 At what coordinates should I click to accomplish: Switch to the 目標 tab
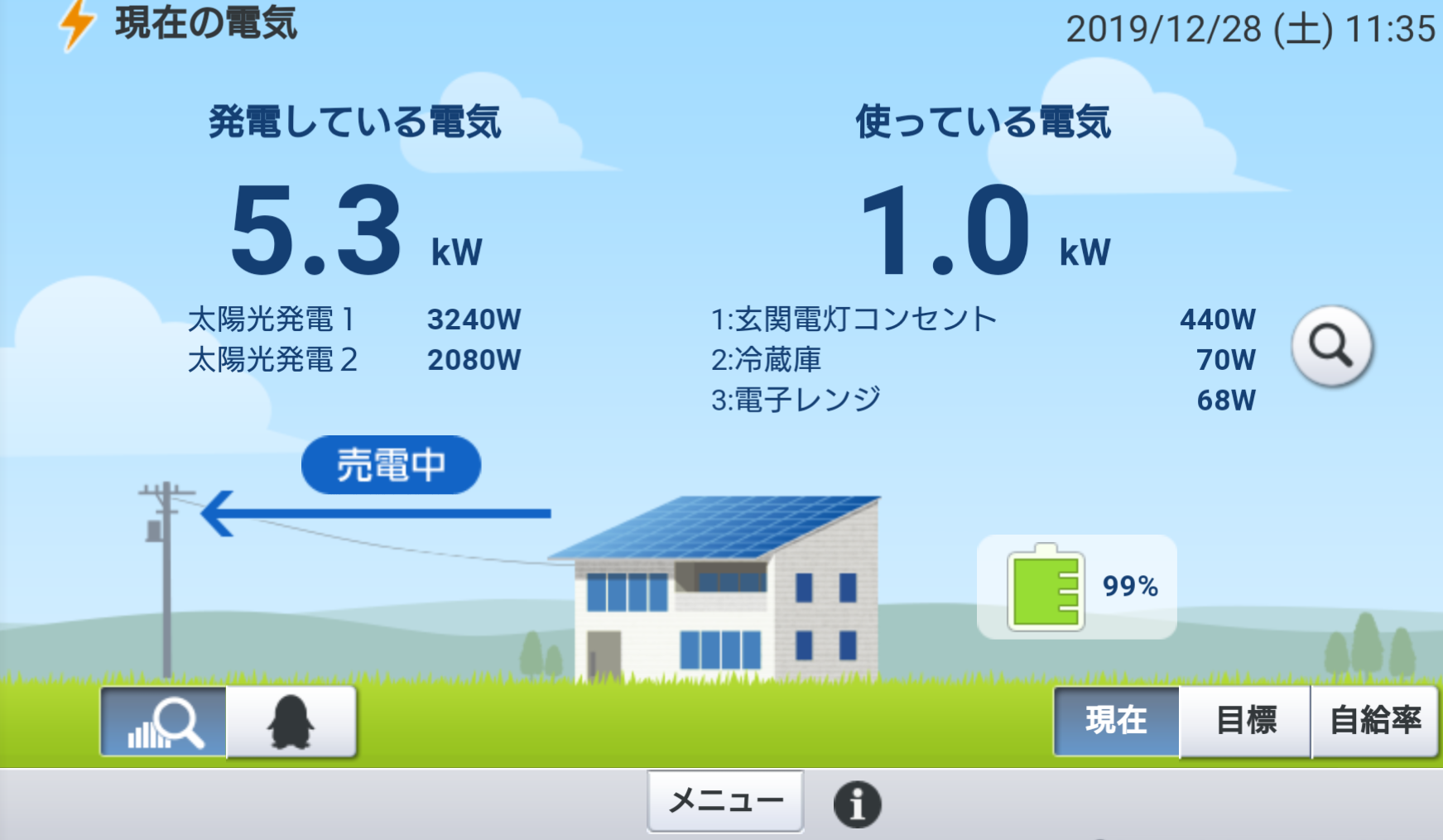[1245, 721]
